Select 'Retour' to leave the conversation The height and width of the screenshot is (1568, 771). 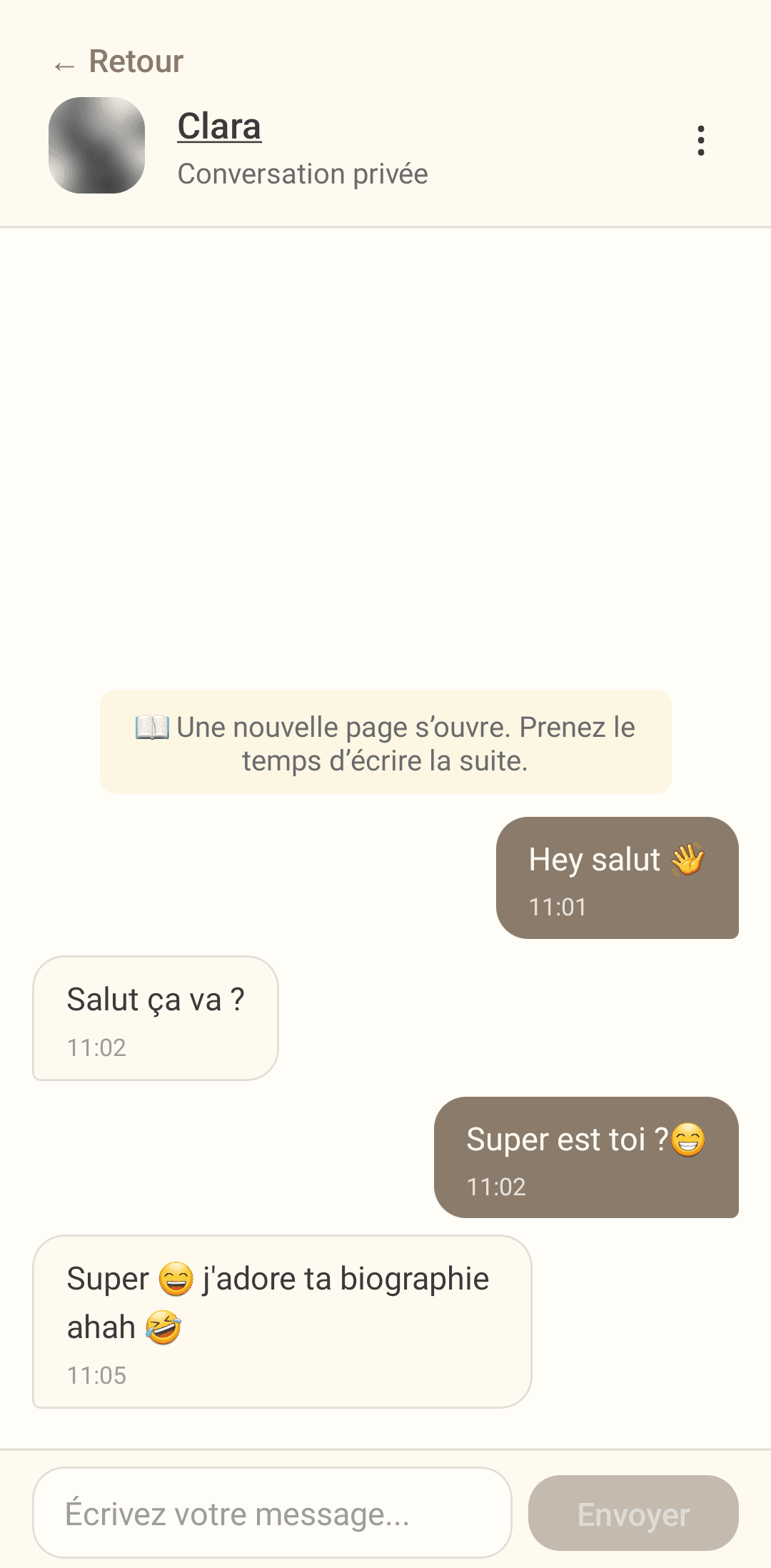(136, 61)
